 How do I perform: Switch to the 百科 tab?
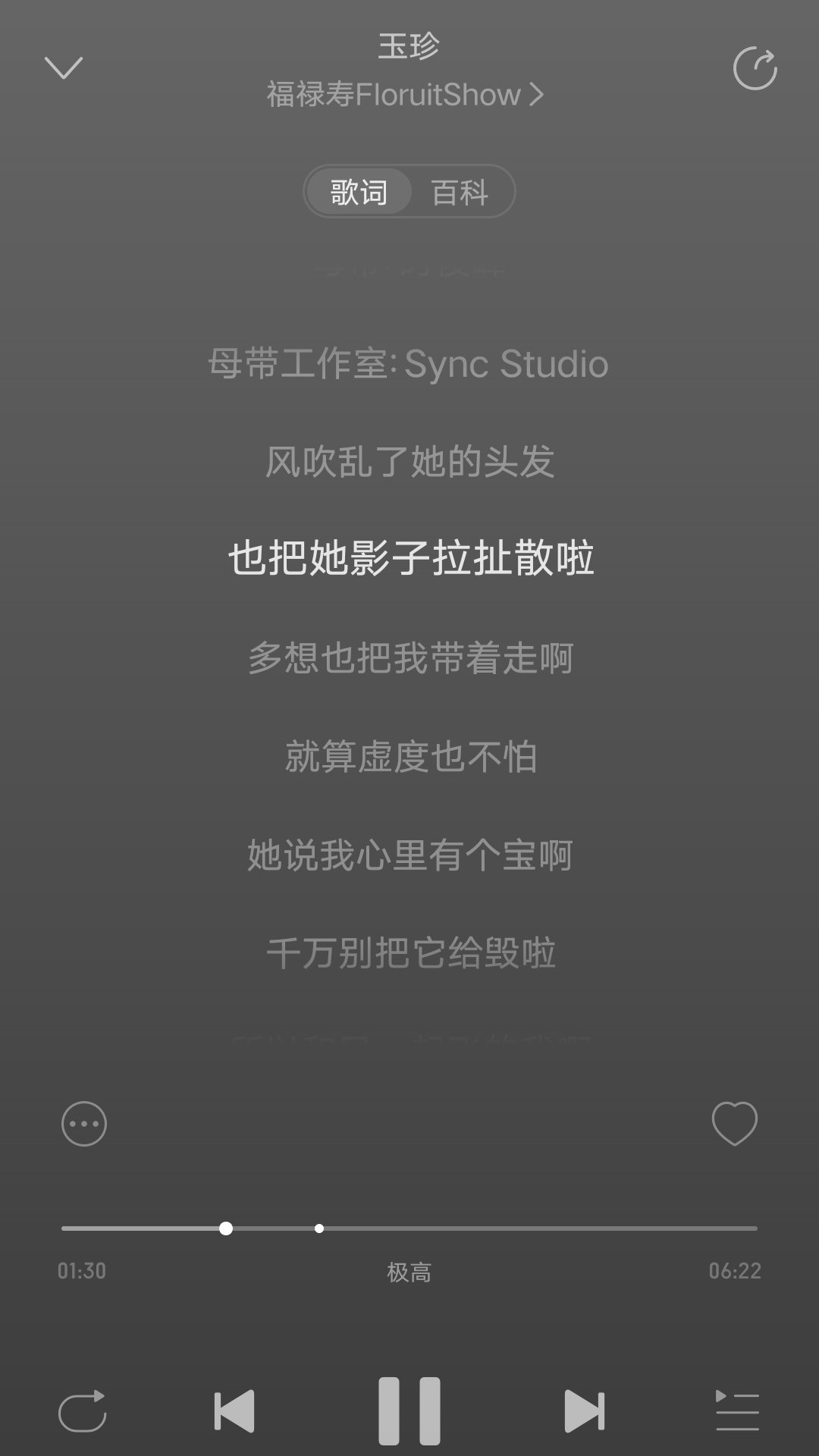pyautogui.click(x=460, y=192)
